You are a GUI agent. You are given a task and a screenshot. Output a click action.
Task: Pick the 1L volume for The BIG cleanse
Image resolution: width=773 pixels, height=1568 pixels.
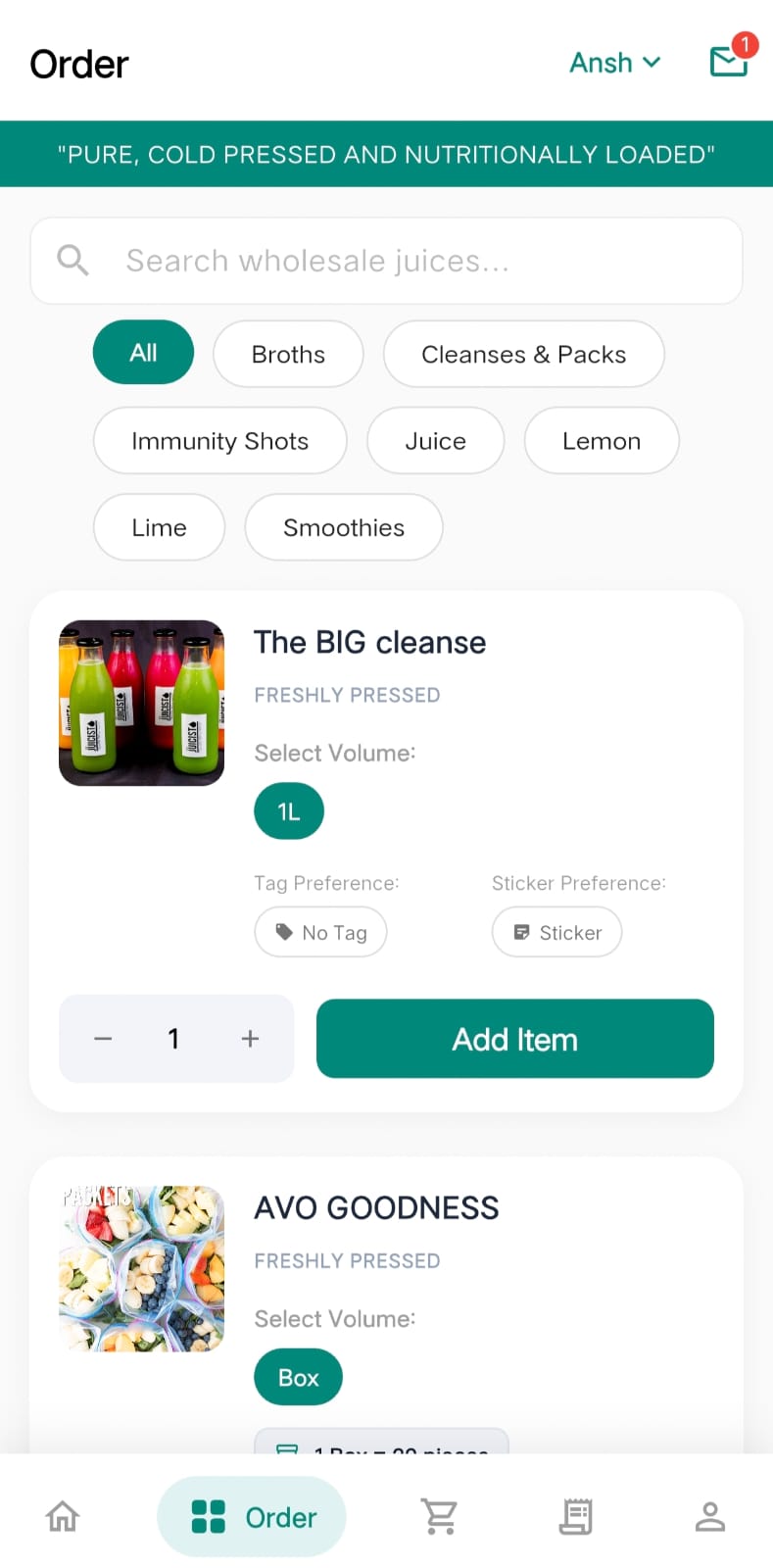288,811
